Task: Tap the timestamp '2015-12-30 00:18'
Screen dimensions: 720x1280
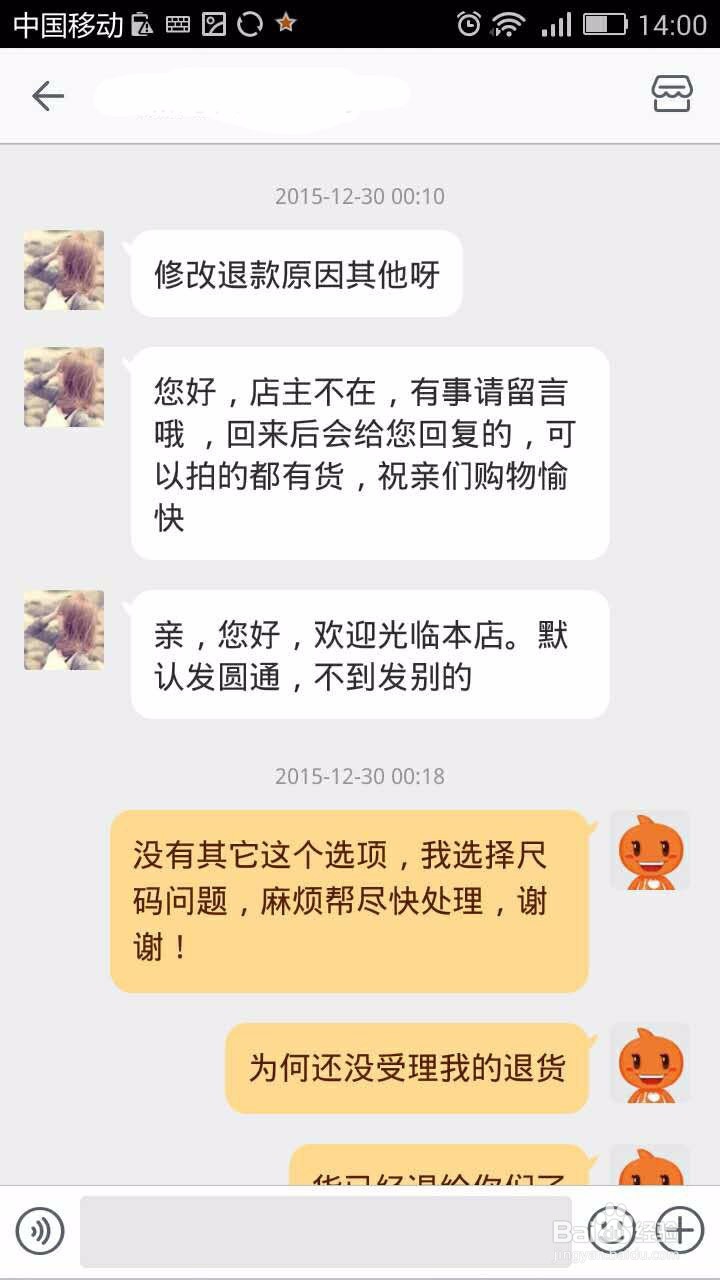Action: coord(360,776)
